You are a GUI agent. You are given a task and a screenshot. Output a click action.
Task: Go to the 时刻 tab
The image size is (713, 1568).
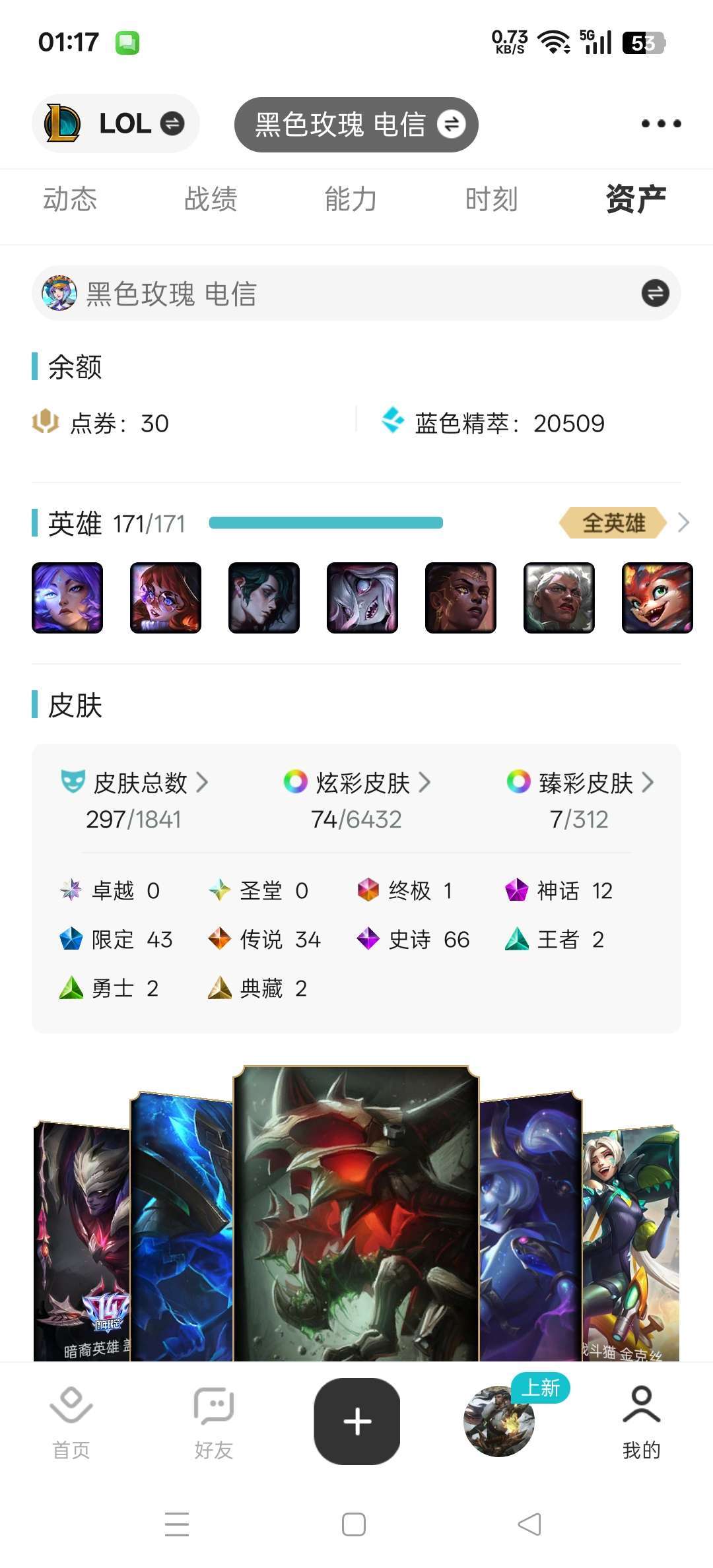pos(491,199)
